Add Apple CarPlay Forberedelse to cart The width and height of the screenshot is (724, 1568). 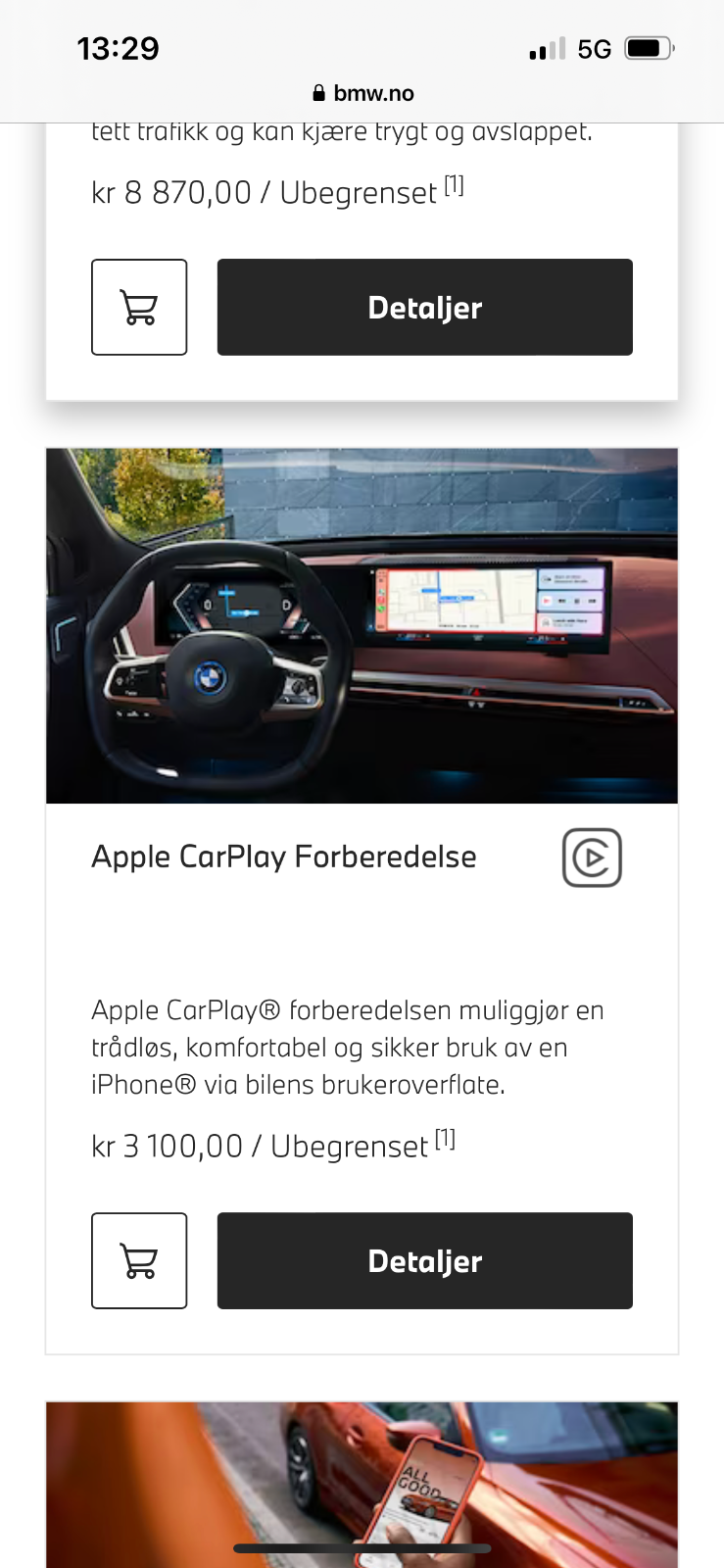[x=139, y=1260]
